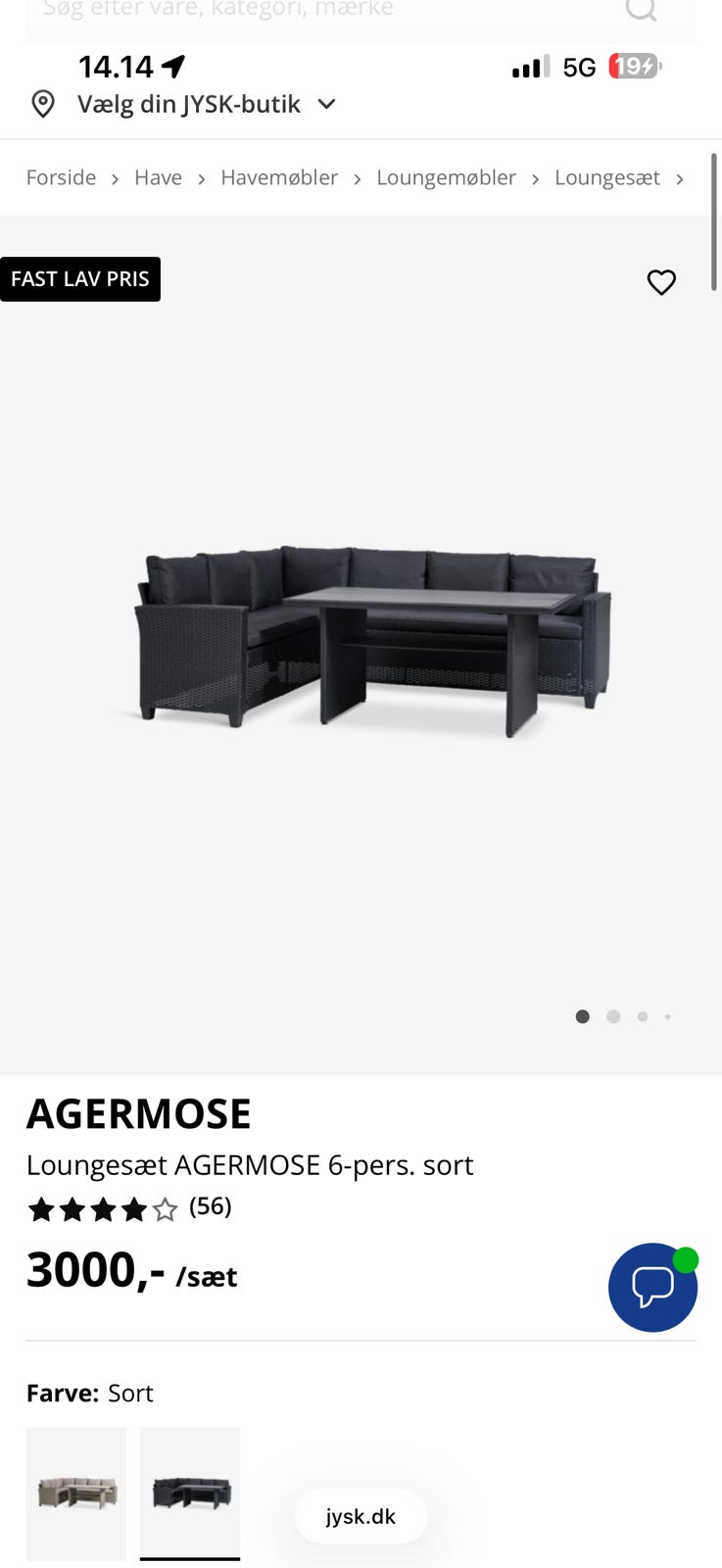Go to Forside via breadcrumb link
The image size is (722, 1568).
click(61, 177)
